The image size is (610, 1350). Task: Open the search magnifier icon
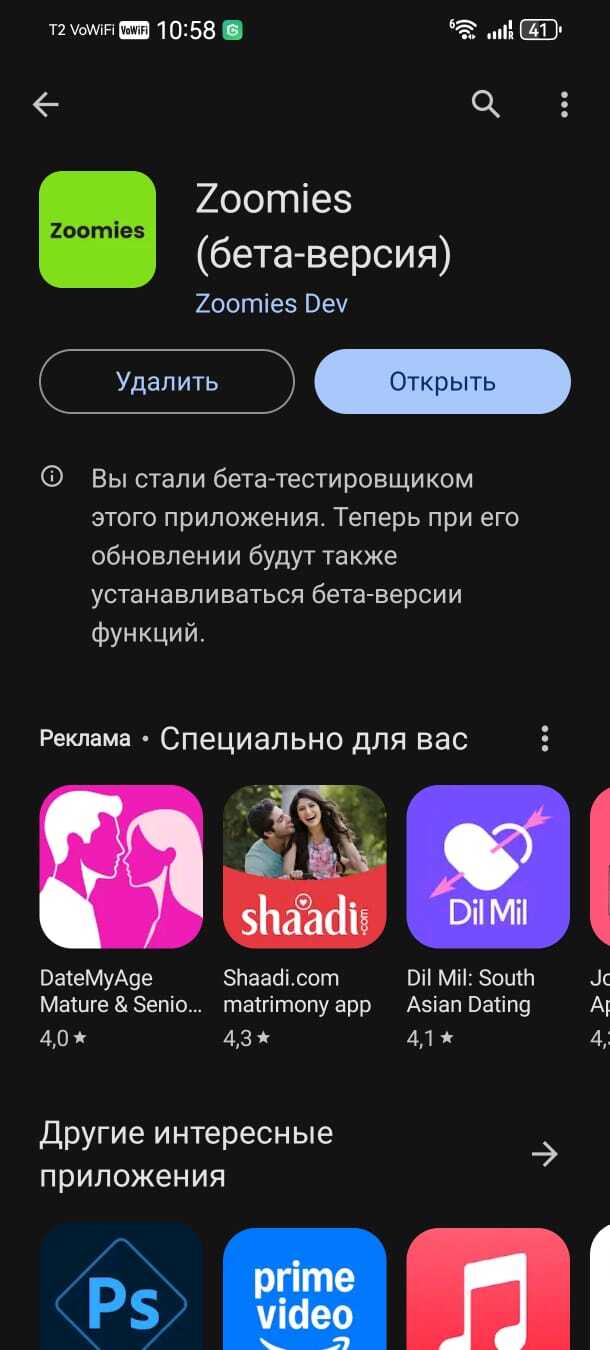point(485,104)
